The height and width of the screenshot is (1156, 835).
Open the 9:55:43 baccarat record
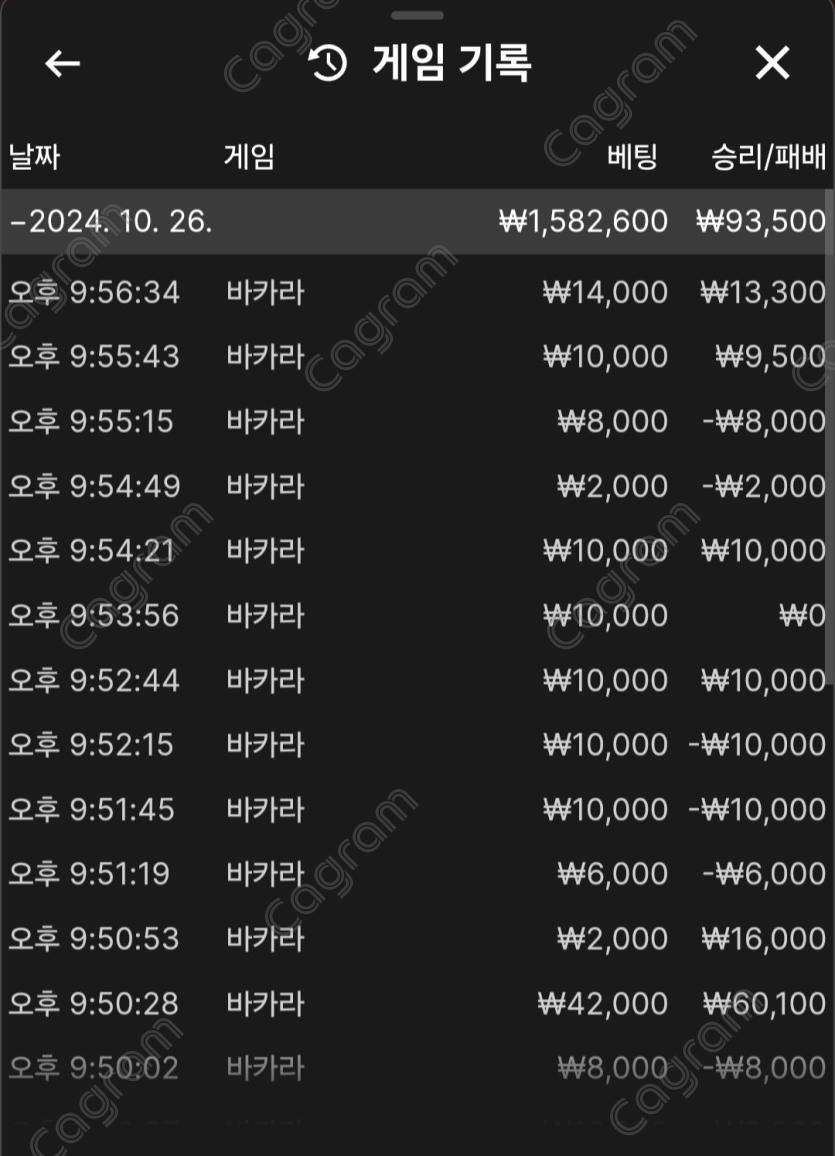(416, 357)
